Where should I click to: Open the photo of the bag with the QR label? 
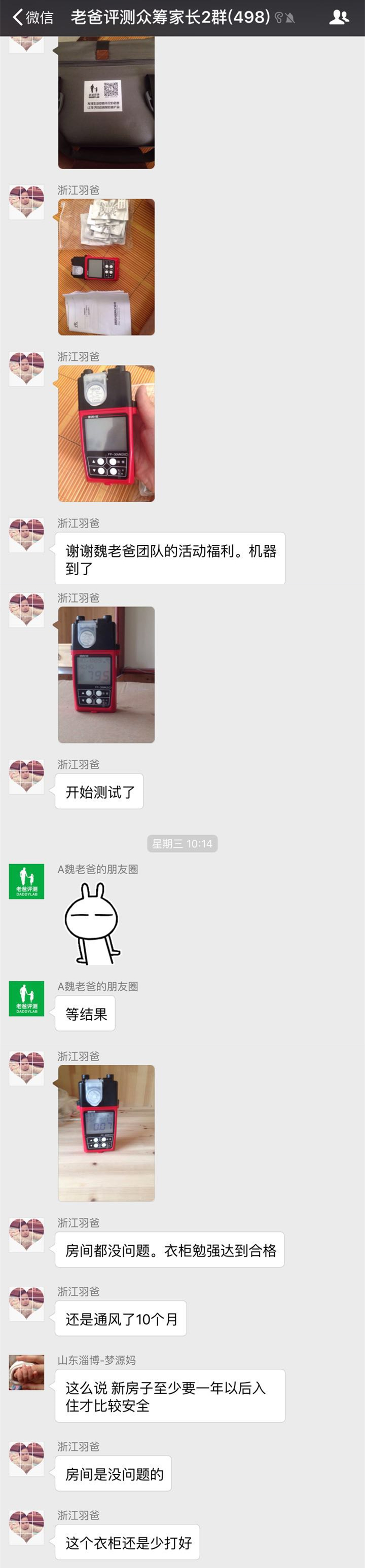(106, 102)
